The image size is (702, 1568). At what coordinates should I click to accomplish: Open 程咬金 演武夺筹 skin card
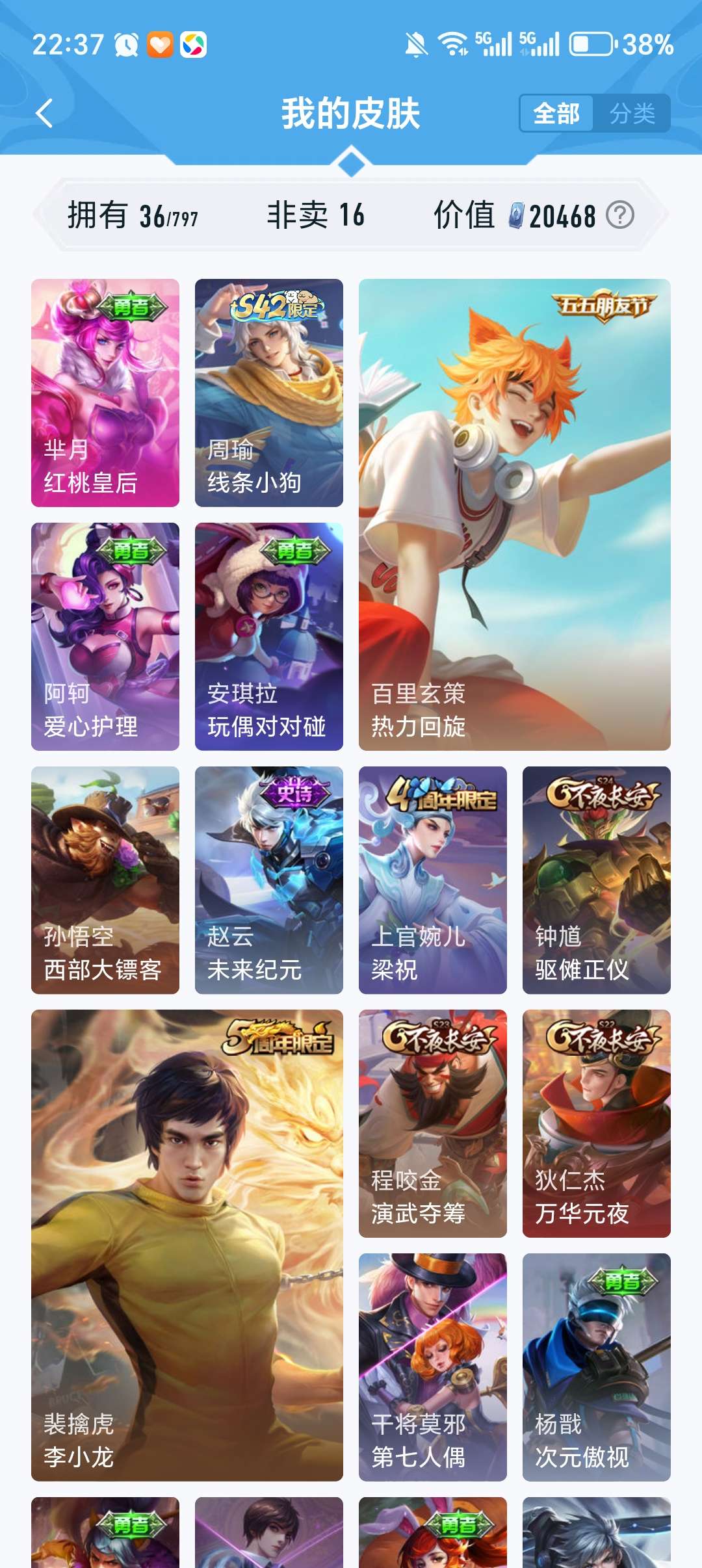coord(433,1123)
